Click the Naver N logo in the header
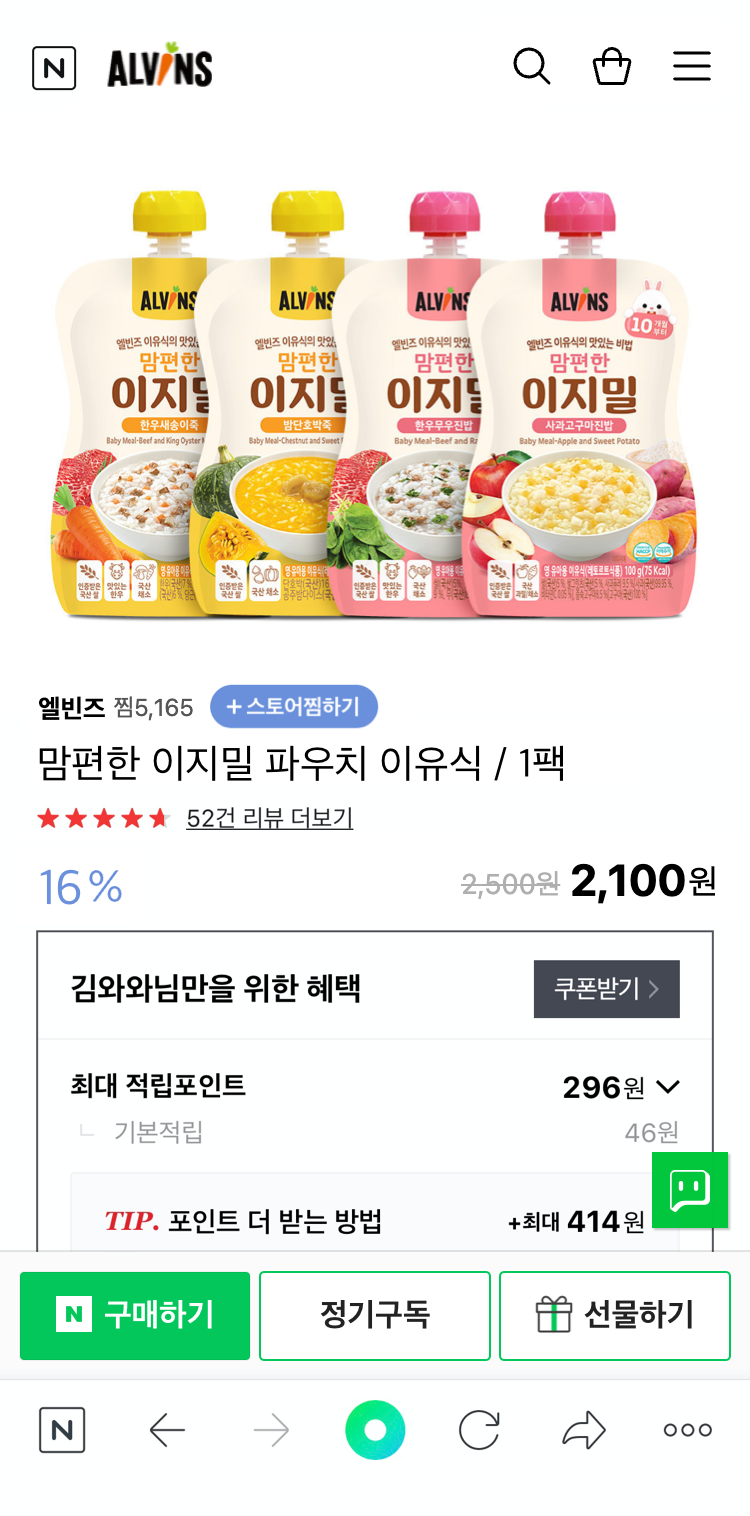This screenshot has width=750, height=1516. (x=54, y=68)
